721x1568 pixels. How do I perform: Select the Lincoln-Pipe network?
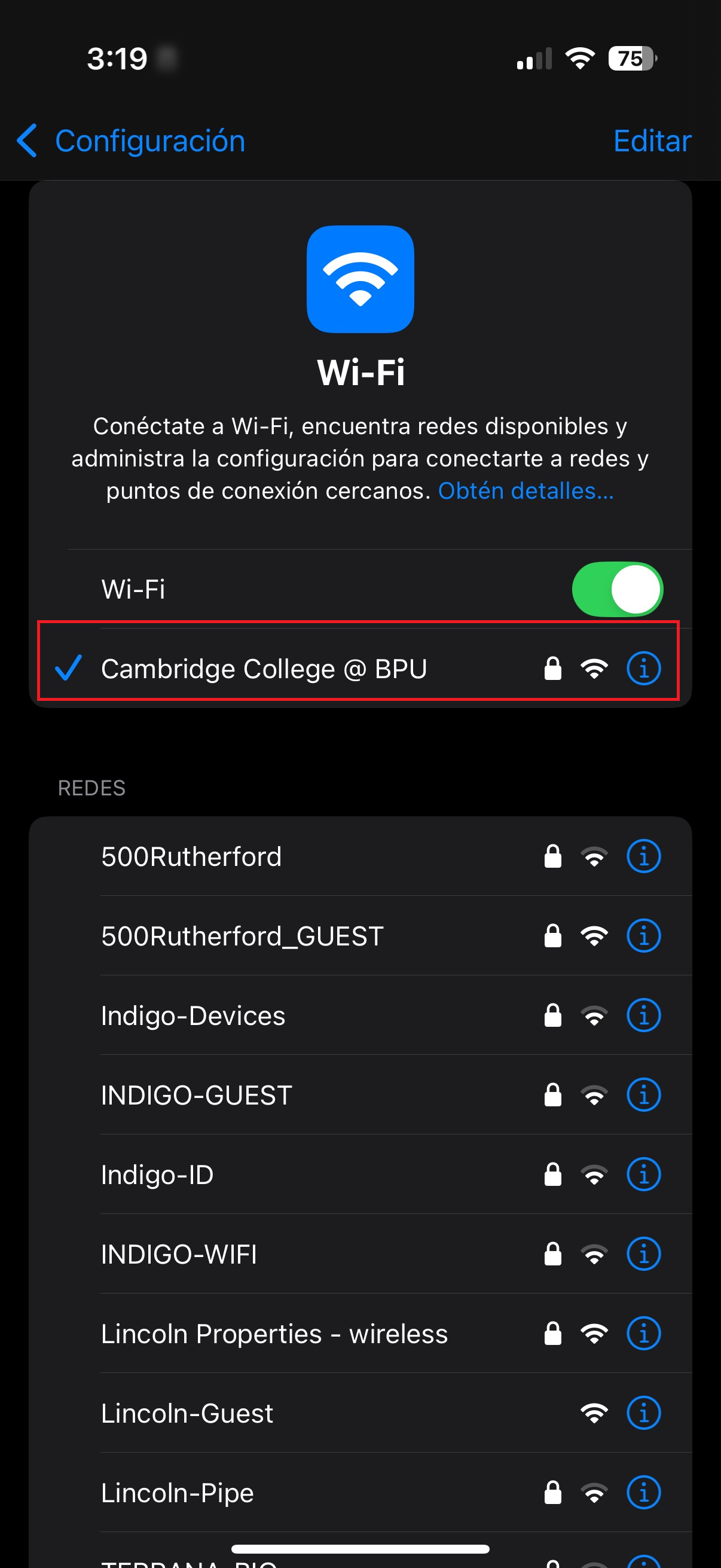tap(177, 1493)
